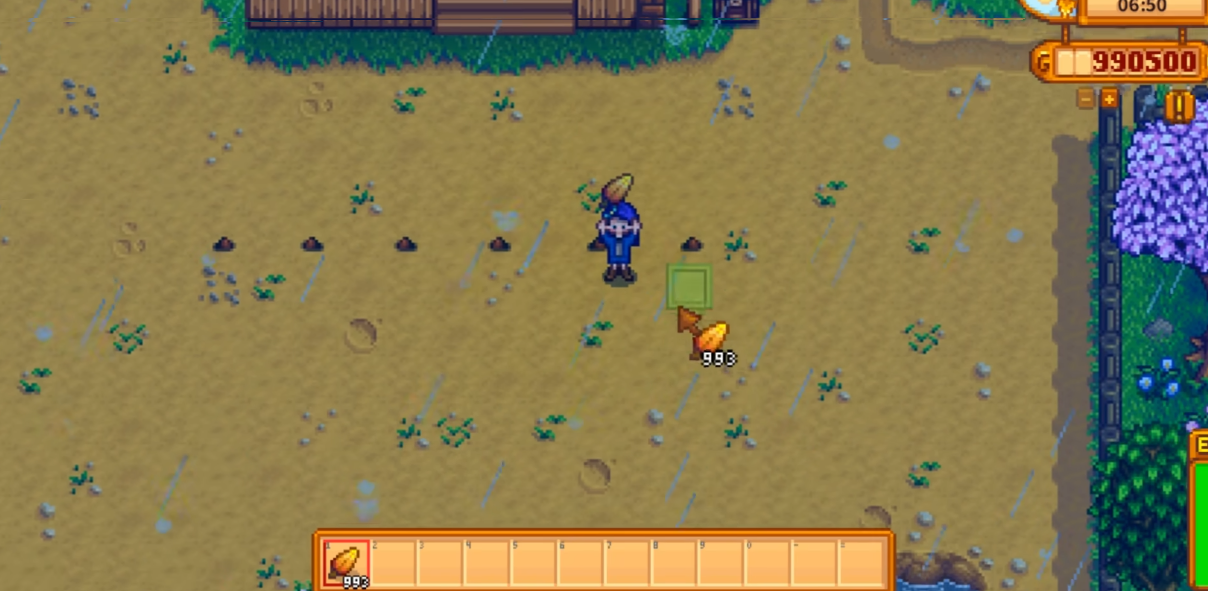Zoom in with the plus button
The width and height of the screenshot is (1208, 591).
(1109, 98)
